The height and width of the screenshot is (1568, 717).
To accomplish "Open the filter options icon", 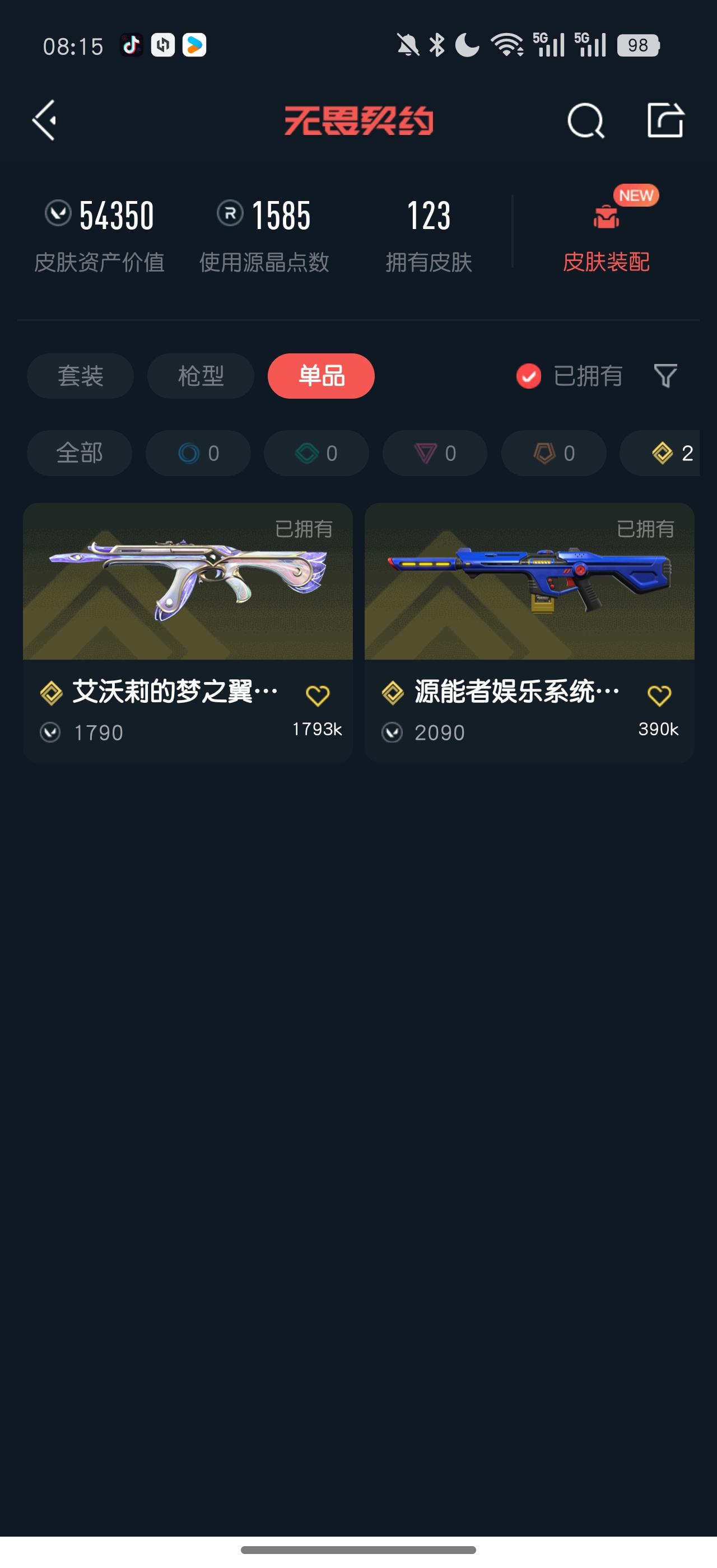I will pos(667,376).
